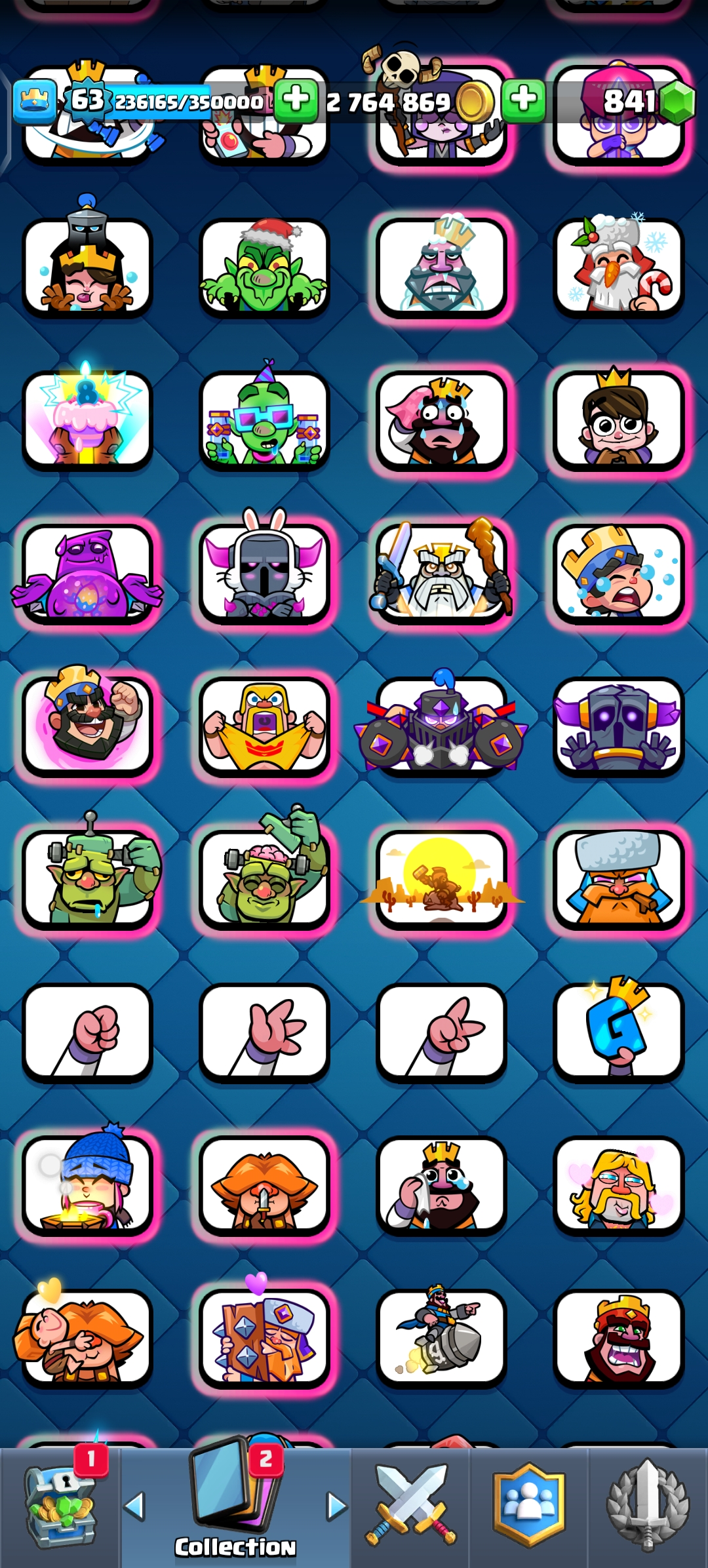Pick the scissors hand gesture emote
Viewport: 708px width, 1568px height.
441,1032
